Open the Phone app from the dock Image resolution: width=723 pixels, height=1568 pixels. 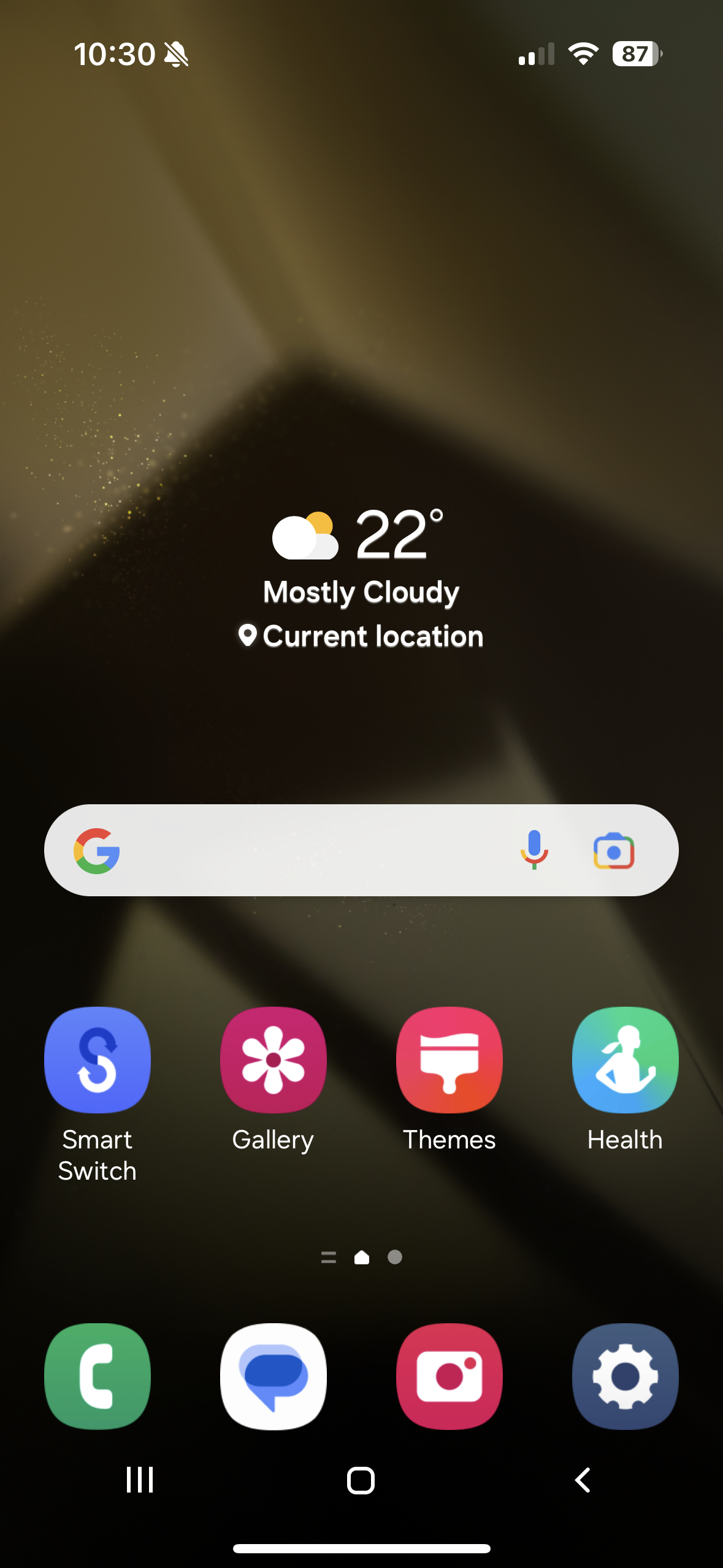click(x=97, y=1377)
